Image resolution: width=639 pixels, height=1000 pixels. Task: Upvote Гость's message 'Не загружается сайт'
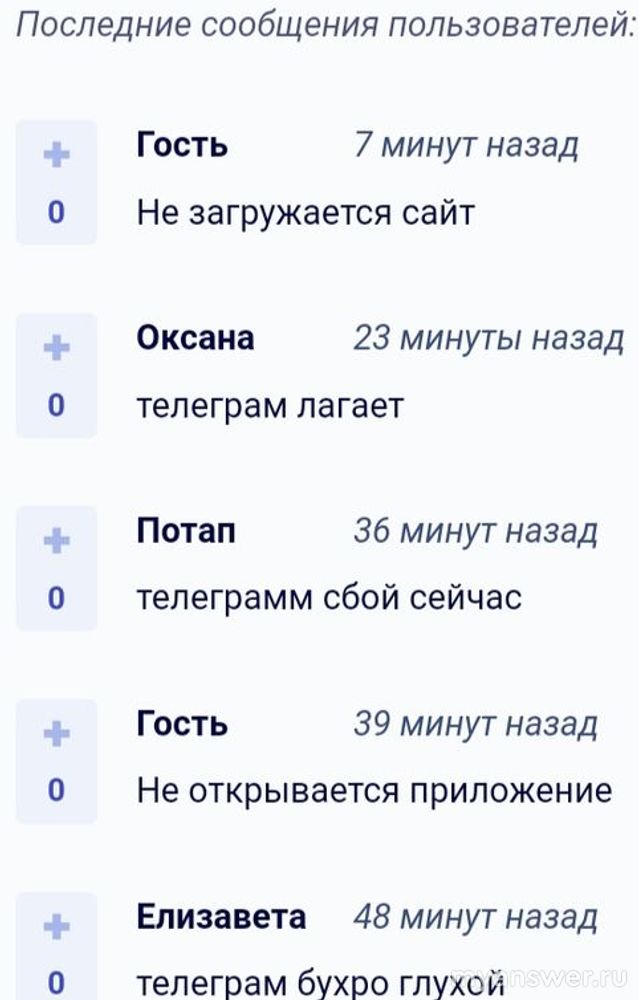(56, 155)
